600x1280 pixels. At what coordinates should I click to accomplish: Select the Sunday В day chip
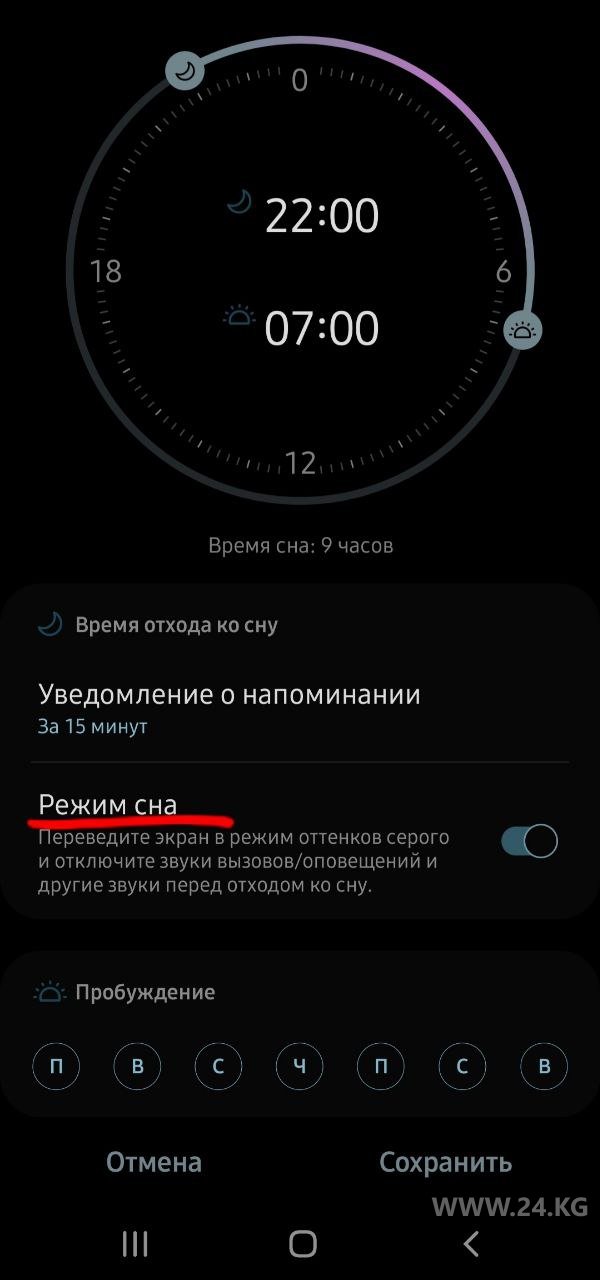pos(544,1066)
